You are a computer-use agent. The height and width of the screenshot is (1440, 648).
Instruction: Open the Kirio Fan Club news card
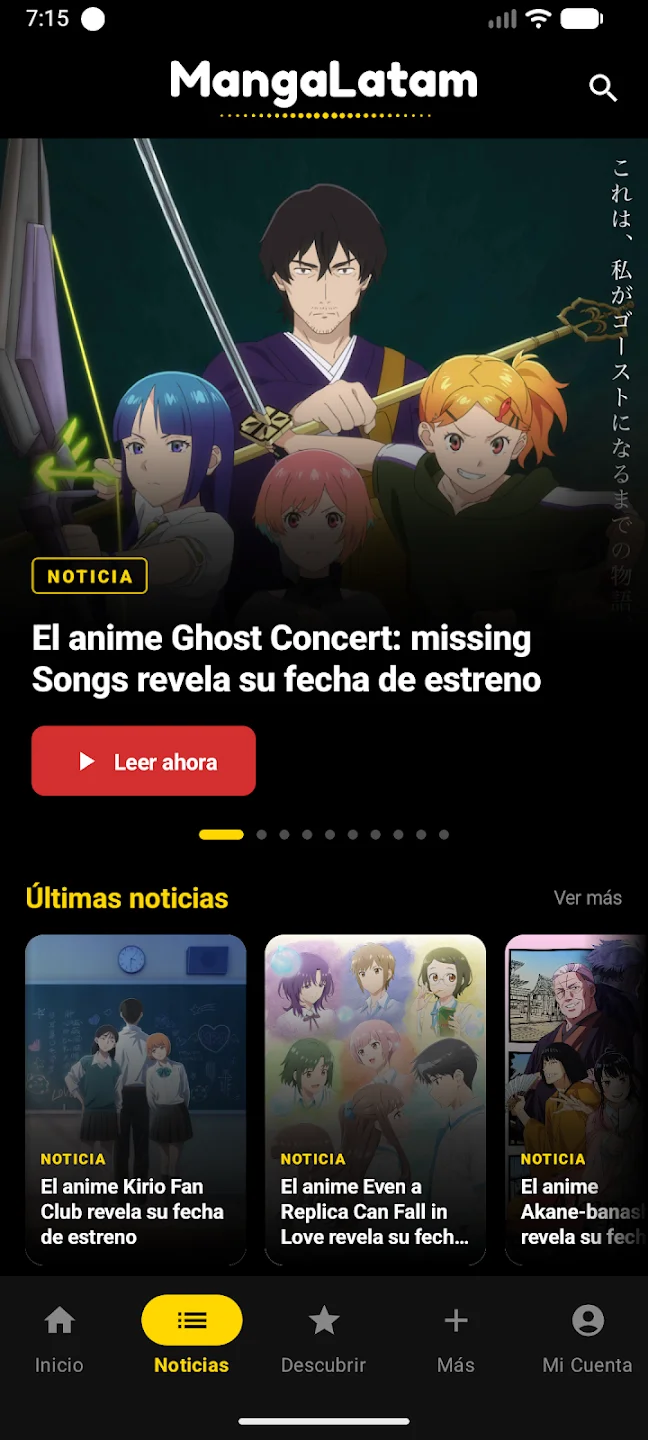coord(136,1100)
